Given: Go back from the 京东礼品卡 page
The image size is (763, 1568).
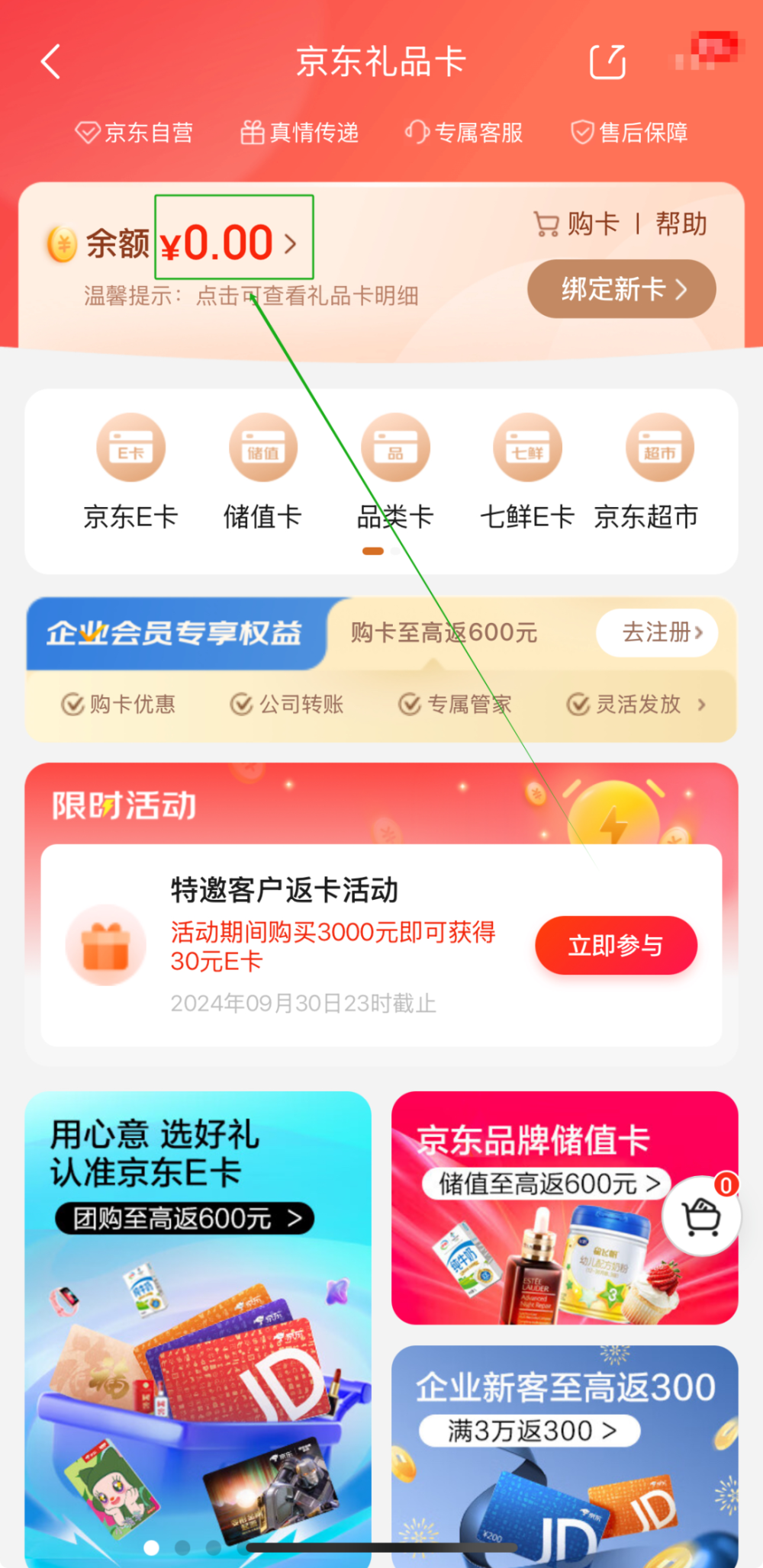Looking at the screenshot, I should [51, 62].
